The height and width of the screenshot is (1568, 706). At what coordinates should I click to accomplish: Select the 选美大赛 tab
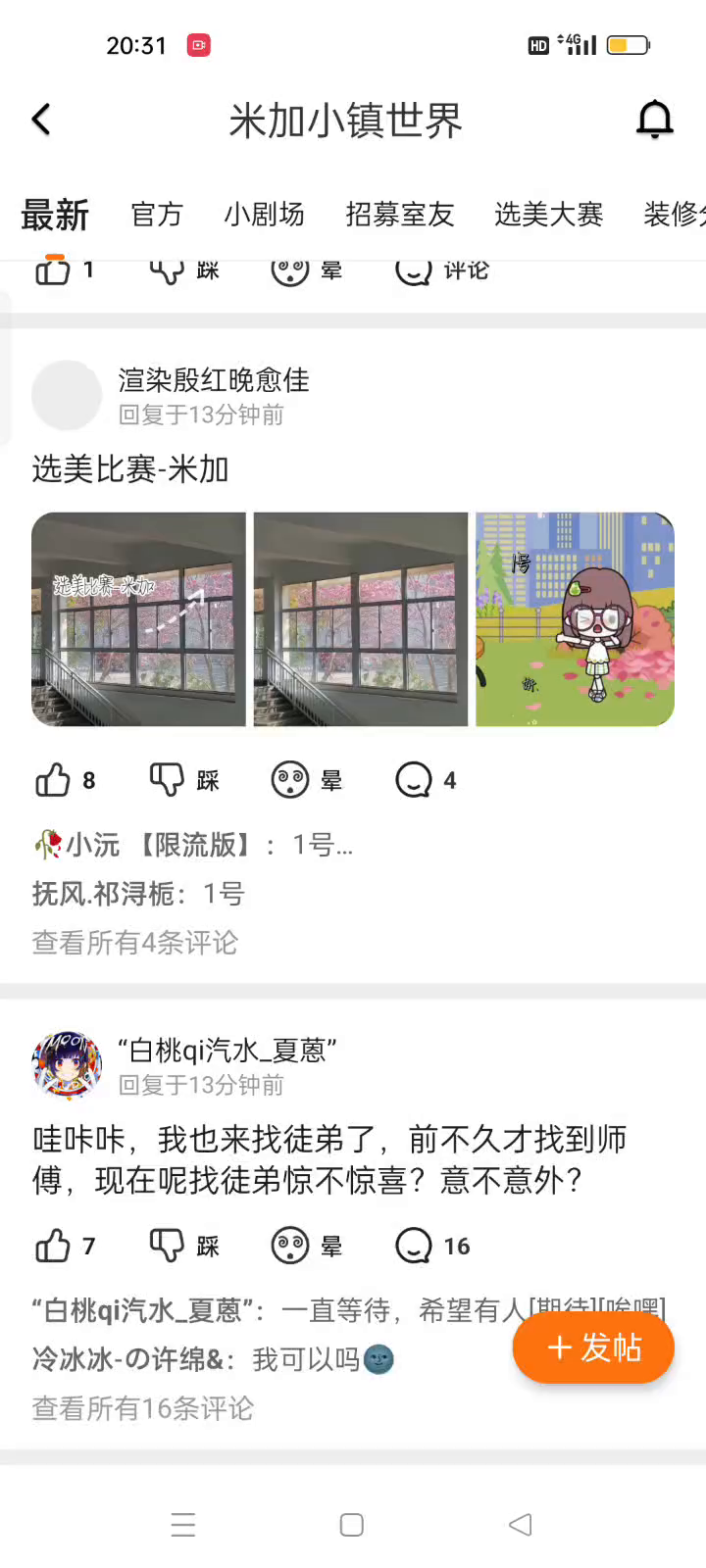tap(548, 215)
